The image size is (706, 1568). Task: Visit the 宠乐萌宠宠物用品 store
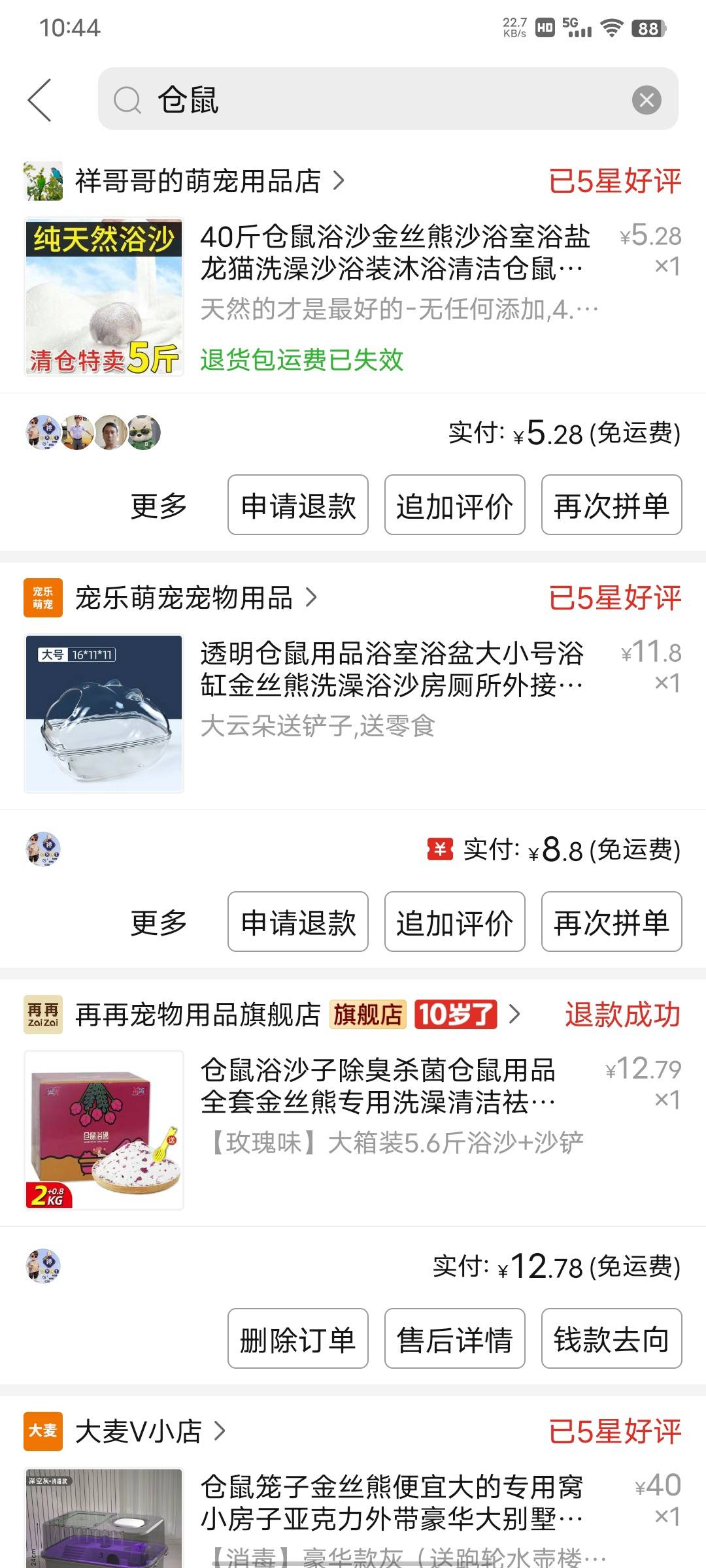point(184,598)
